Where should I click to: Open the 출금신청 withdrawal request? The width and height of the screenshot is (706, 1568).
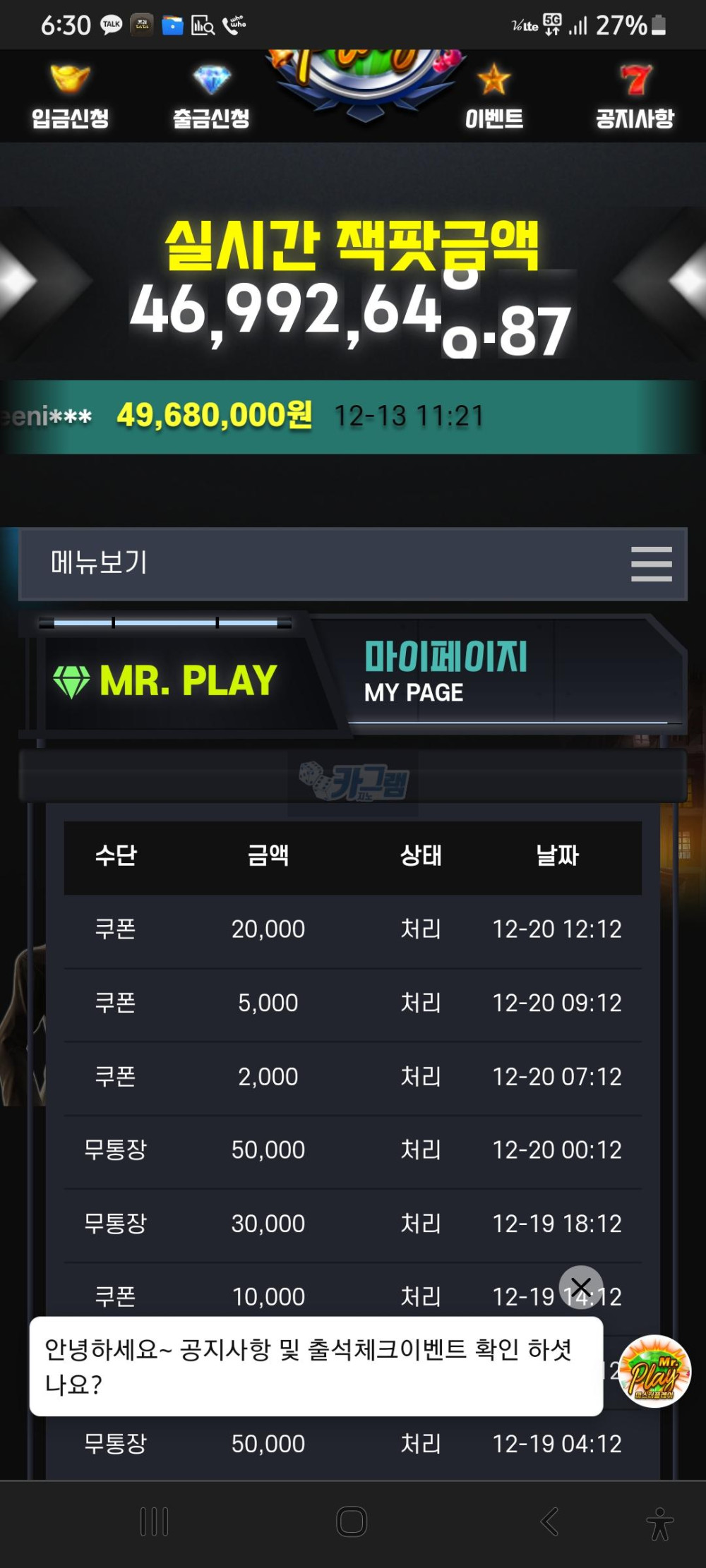211,97
